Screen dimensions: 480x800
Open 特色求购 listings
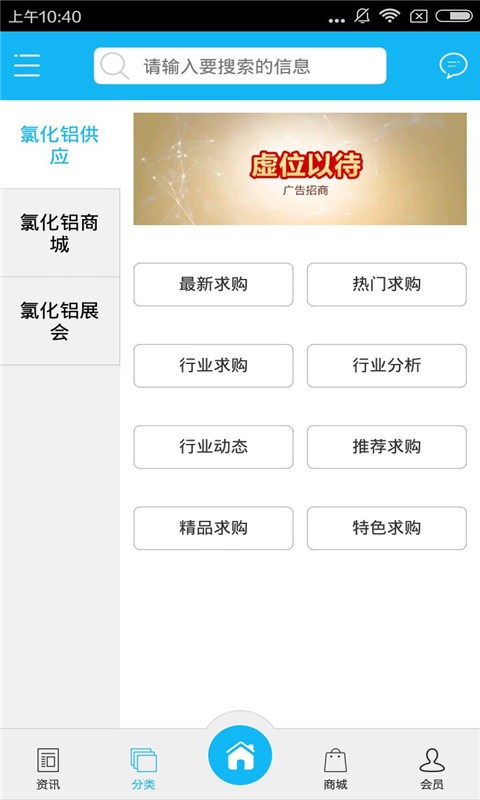[x=387, y=528]
